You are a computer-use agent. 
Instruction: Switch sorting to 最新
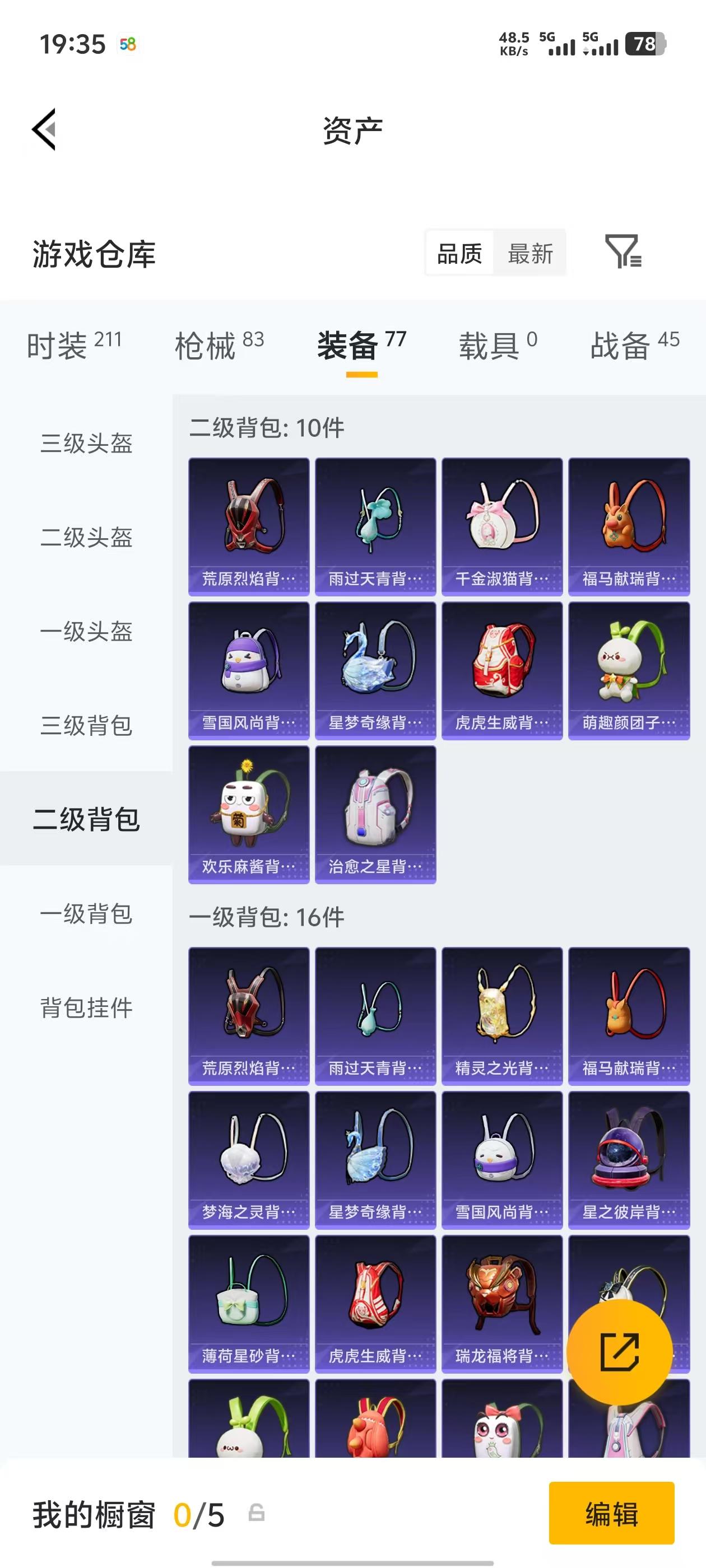[530, 254]
